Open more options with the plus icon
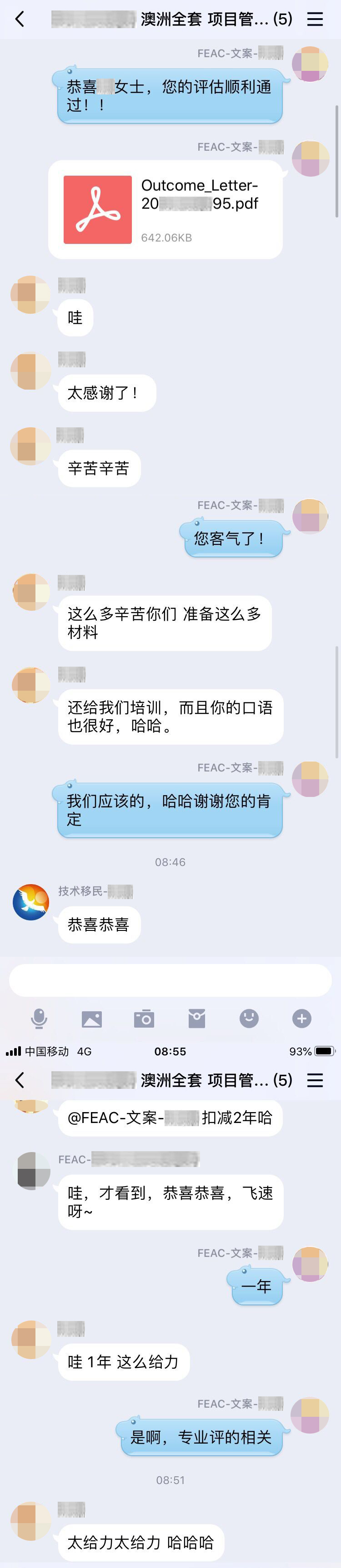The image size is (341, 1568). pyautogui.click(x=301, y=1019)
